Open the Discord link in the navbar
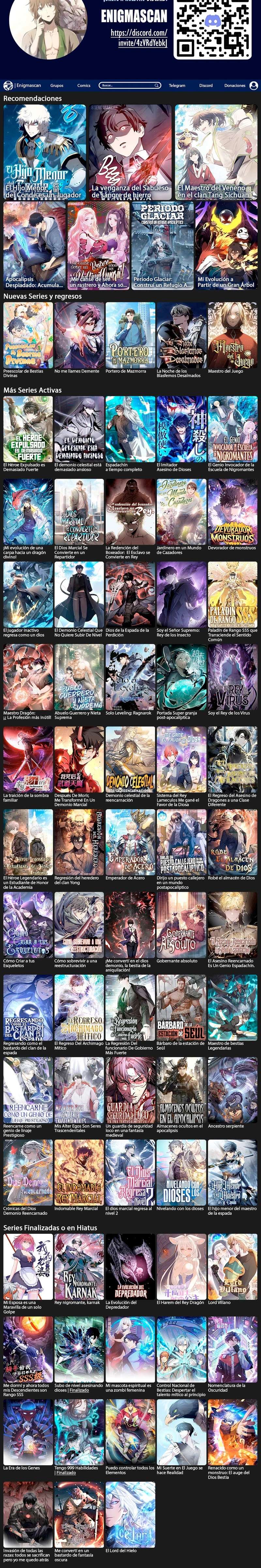 [x=206, y=86]
